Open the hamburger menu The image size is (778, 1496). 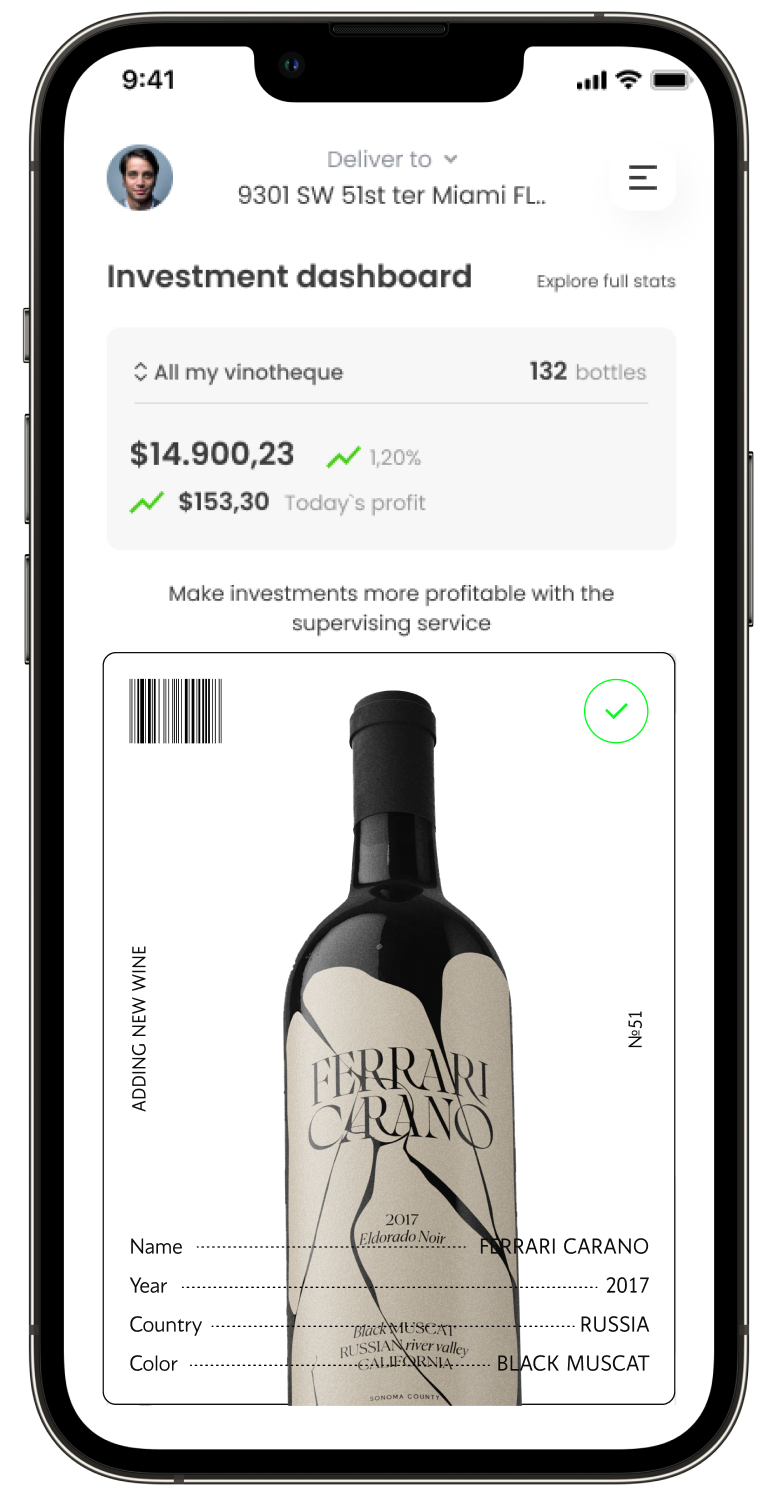pyautogui.click(x=642, y=178)
